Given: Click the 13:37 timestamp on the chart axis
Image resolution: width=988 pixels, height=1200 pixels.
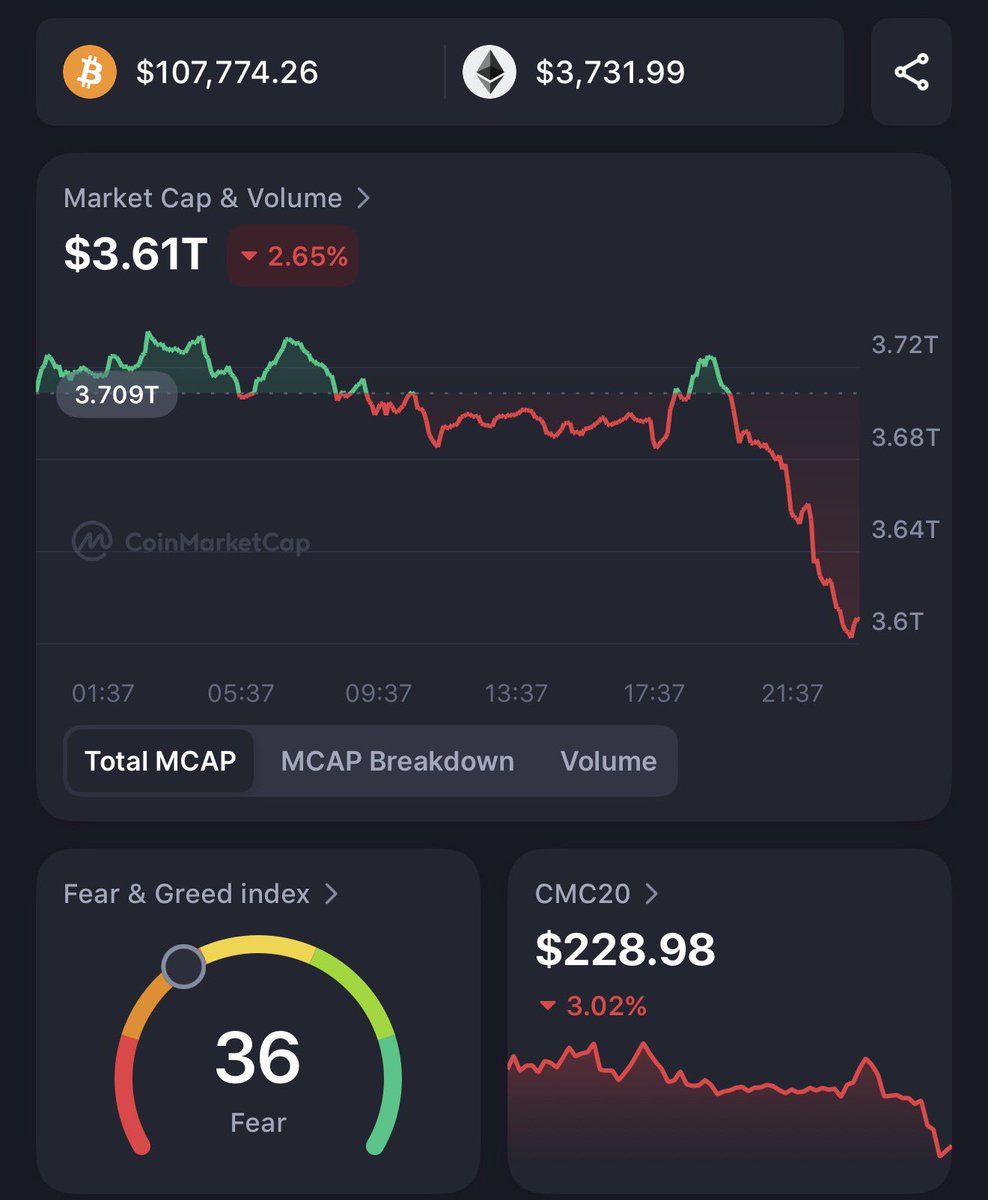Looking at the screenshot, I should [516, 692].
